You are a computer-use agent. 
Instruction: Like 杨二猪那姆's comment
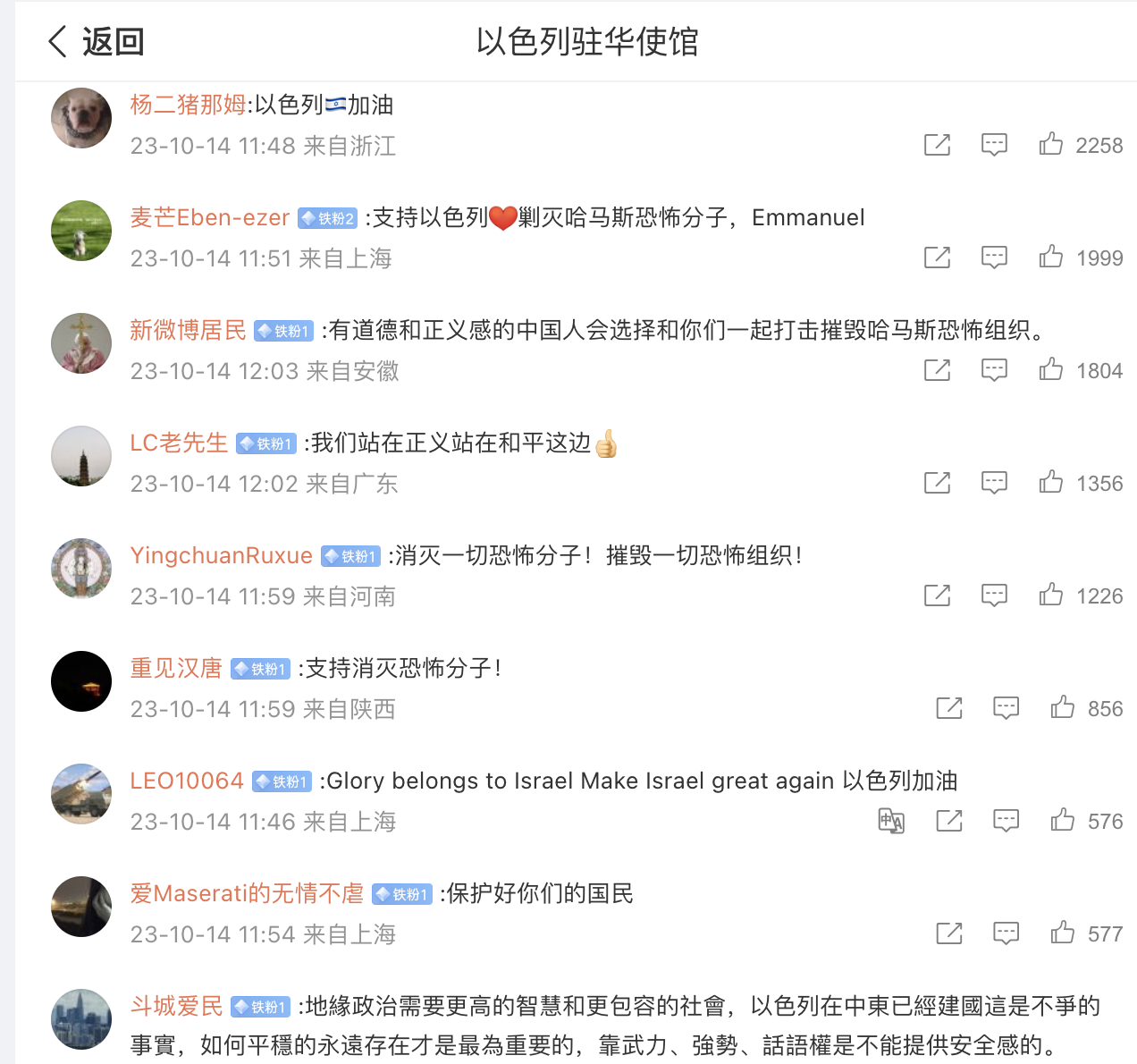[1051, 145]
